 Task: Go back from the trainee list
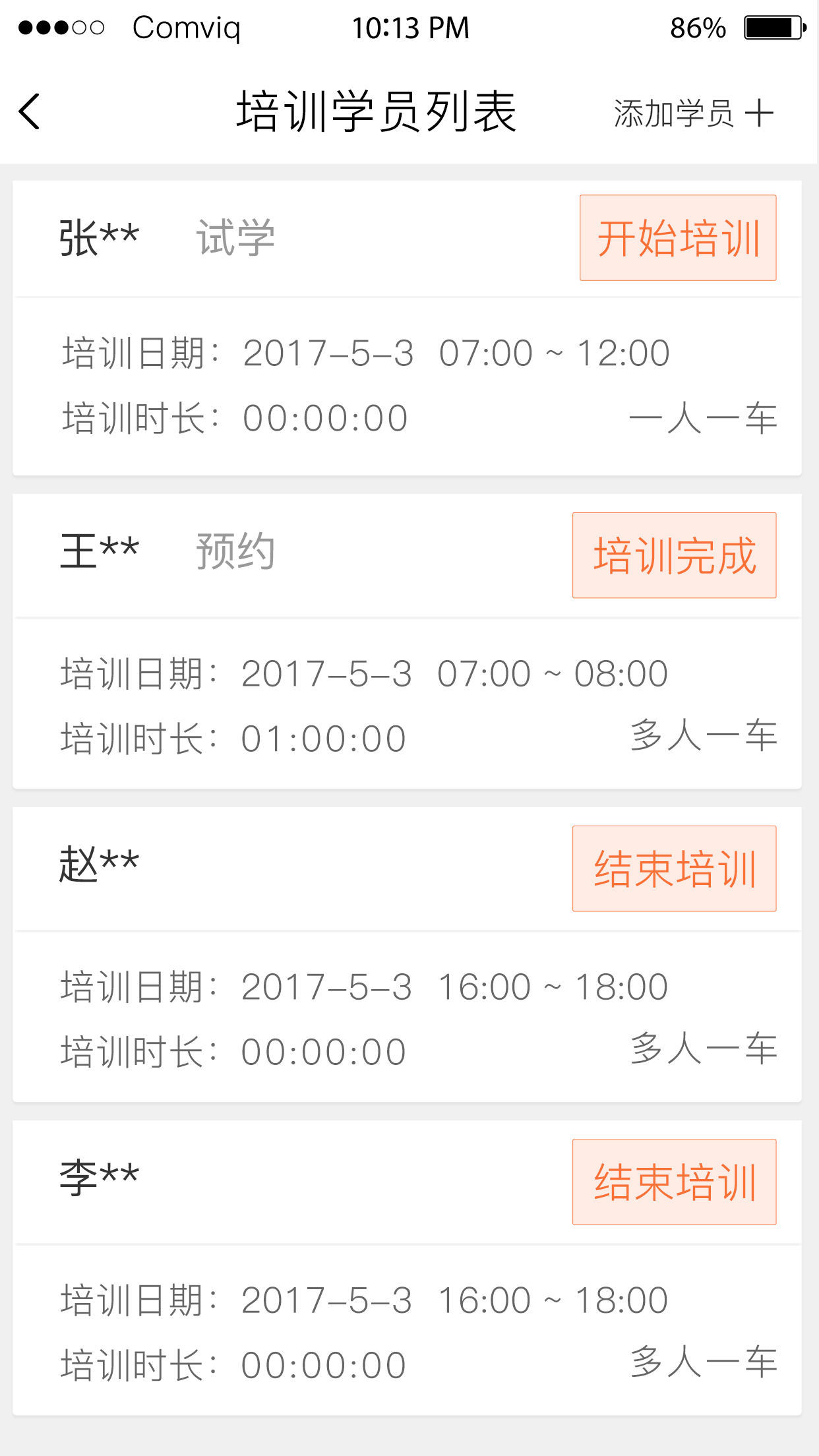pos(30,111)
